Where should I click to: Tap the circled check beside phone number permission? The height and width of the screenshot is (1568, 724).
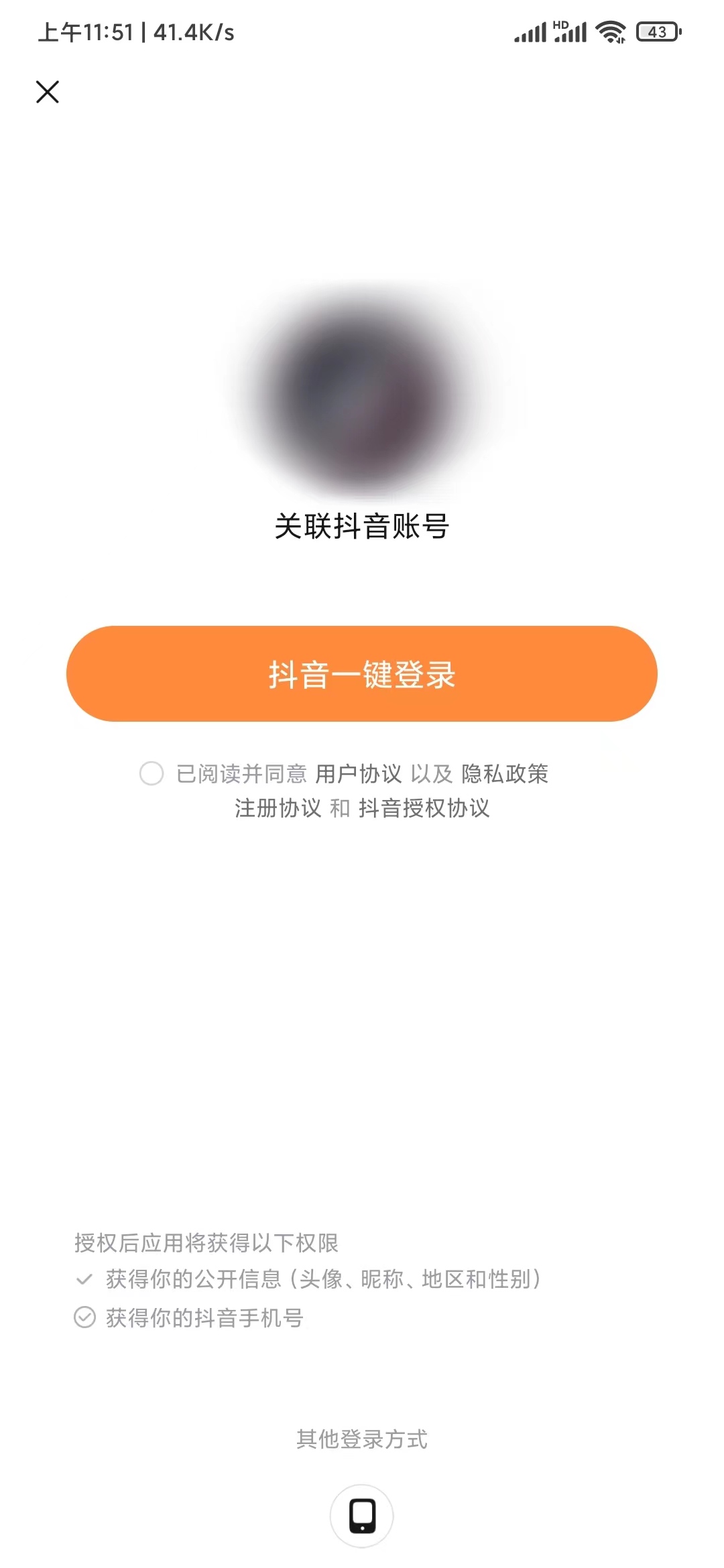(85, 1316)
